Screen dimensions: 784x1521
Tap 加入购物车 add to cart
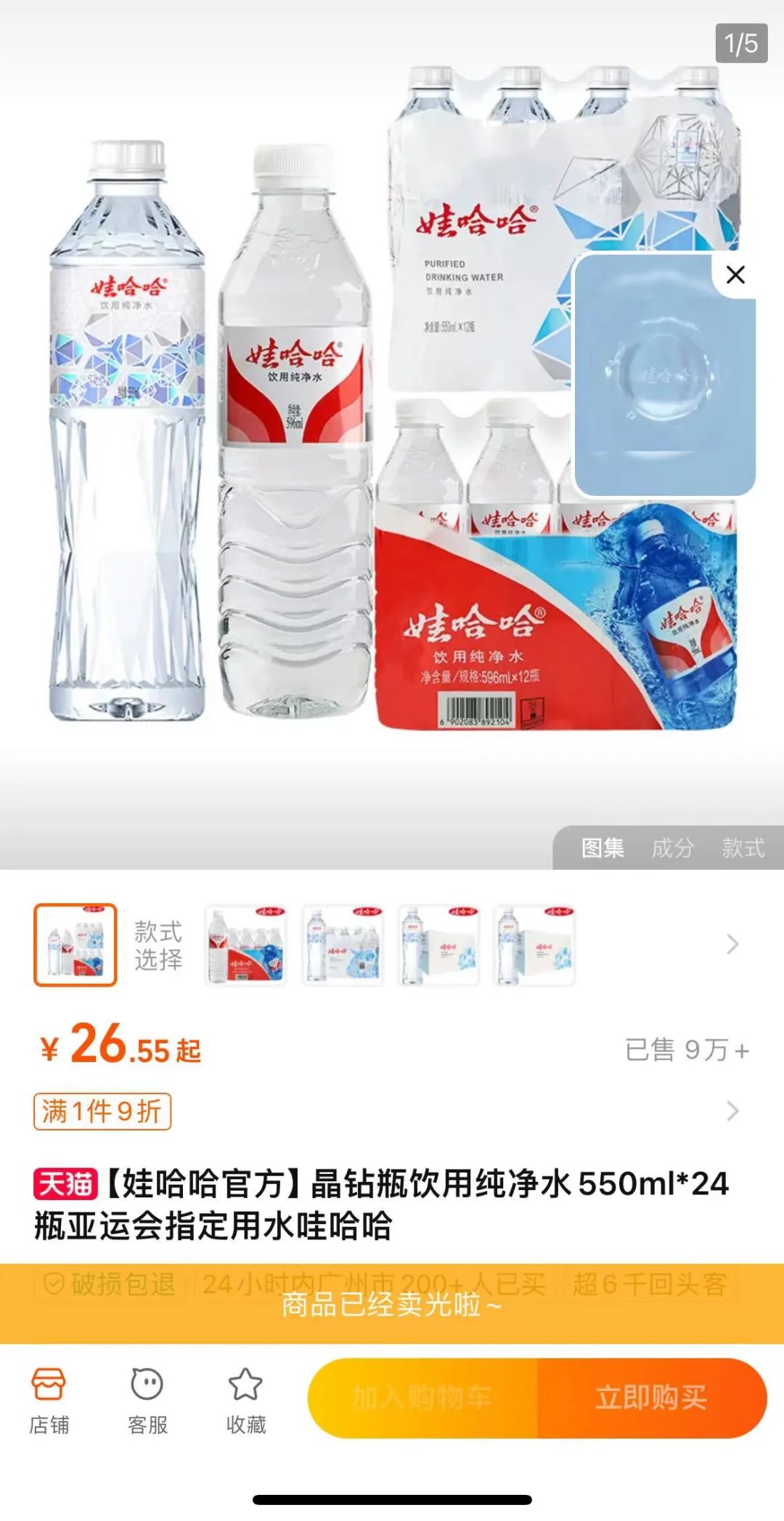[422, 1398]
